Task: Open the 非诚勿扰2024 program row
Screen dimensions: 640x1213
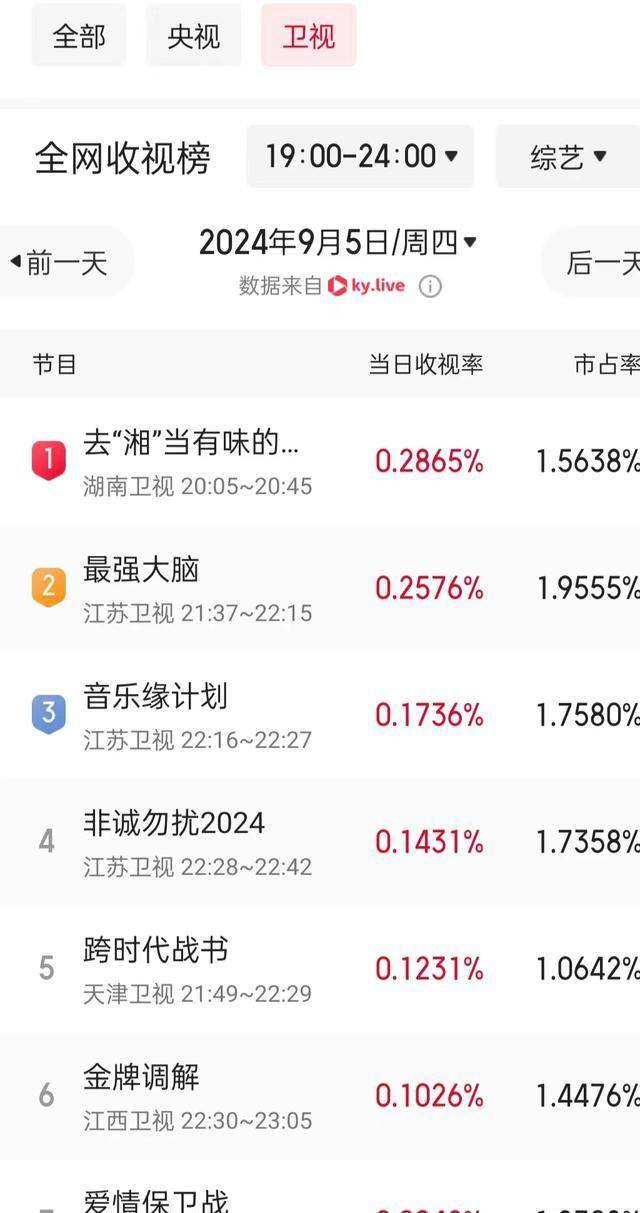Action: pos(320,841)
